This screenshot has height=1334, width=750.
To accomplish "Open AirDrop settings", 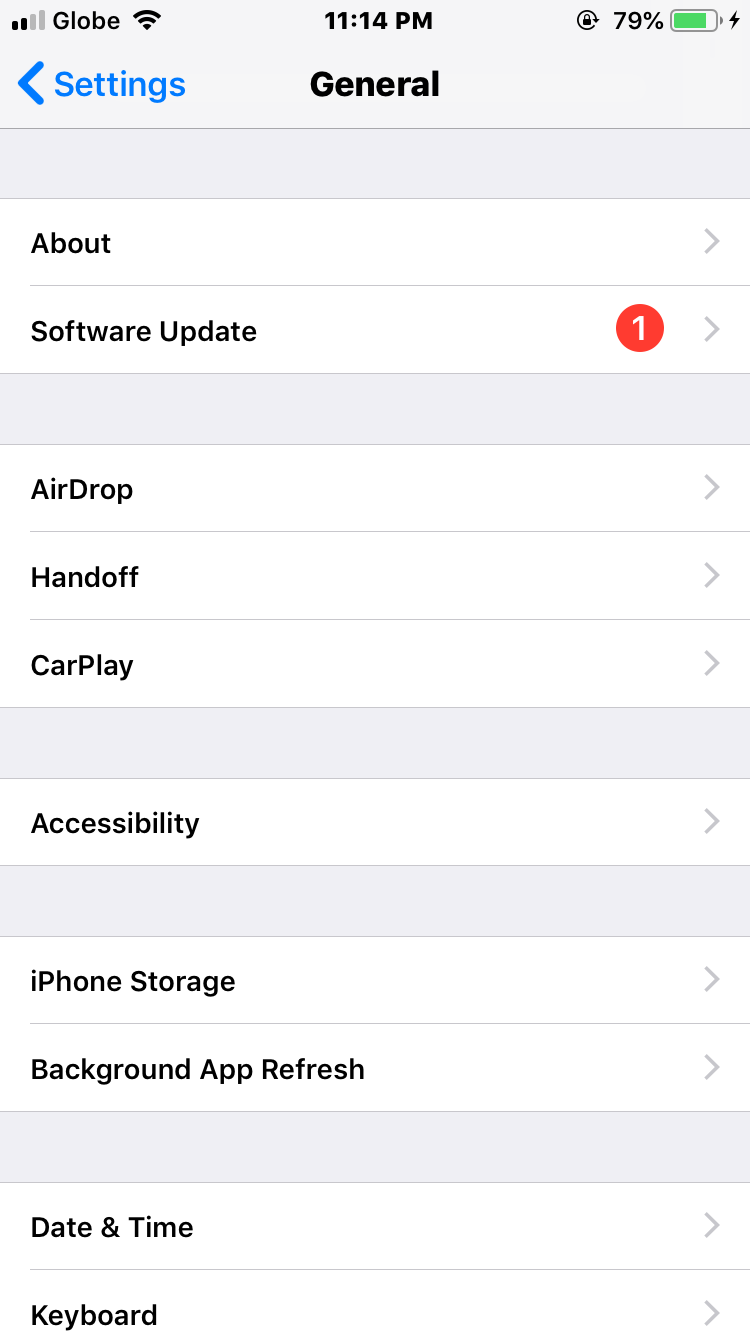I will [375, 489].
